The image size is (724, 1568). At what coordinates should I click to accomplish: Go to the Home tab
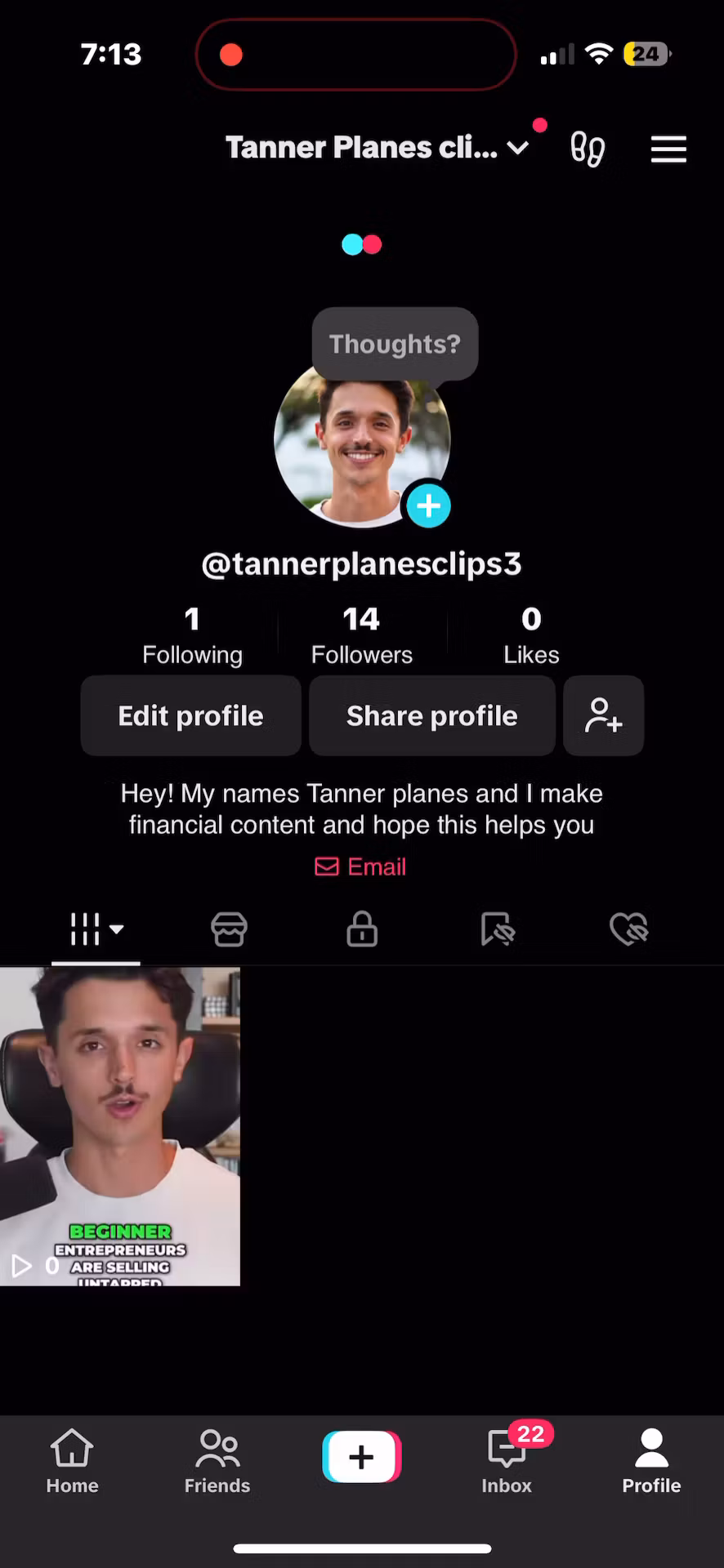click(x=72, y=1462)
